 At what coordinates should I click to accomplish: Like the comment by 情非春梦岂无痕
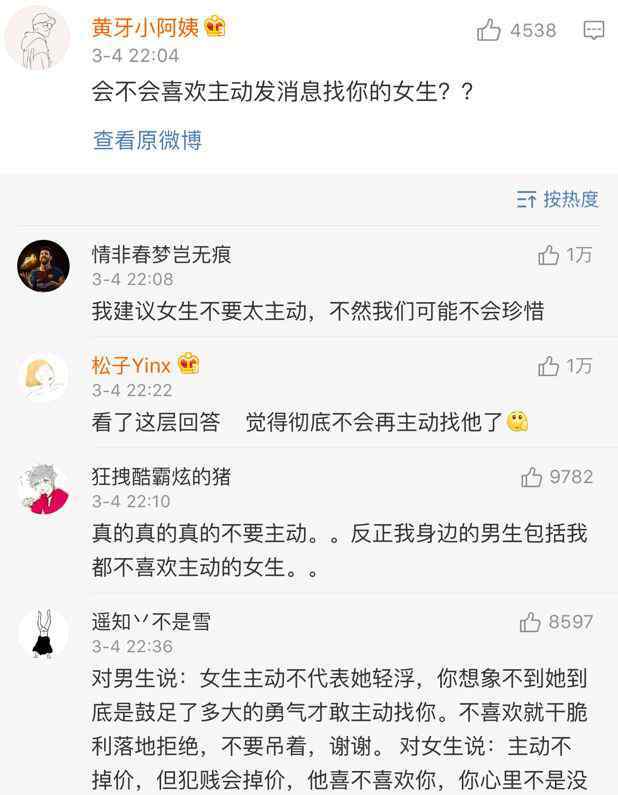tap(548, 256)
